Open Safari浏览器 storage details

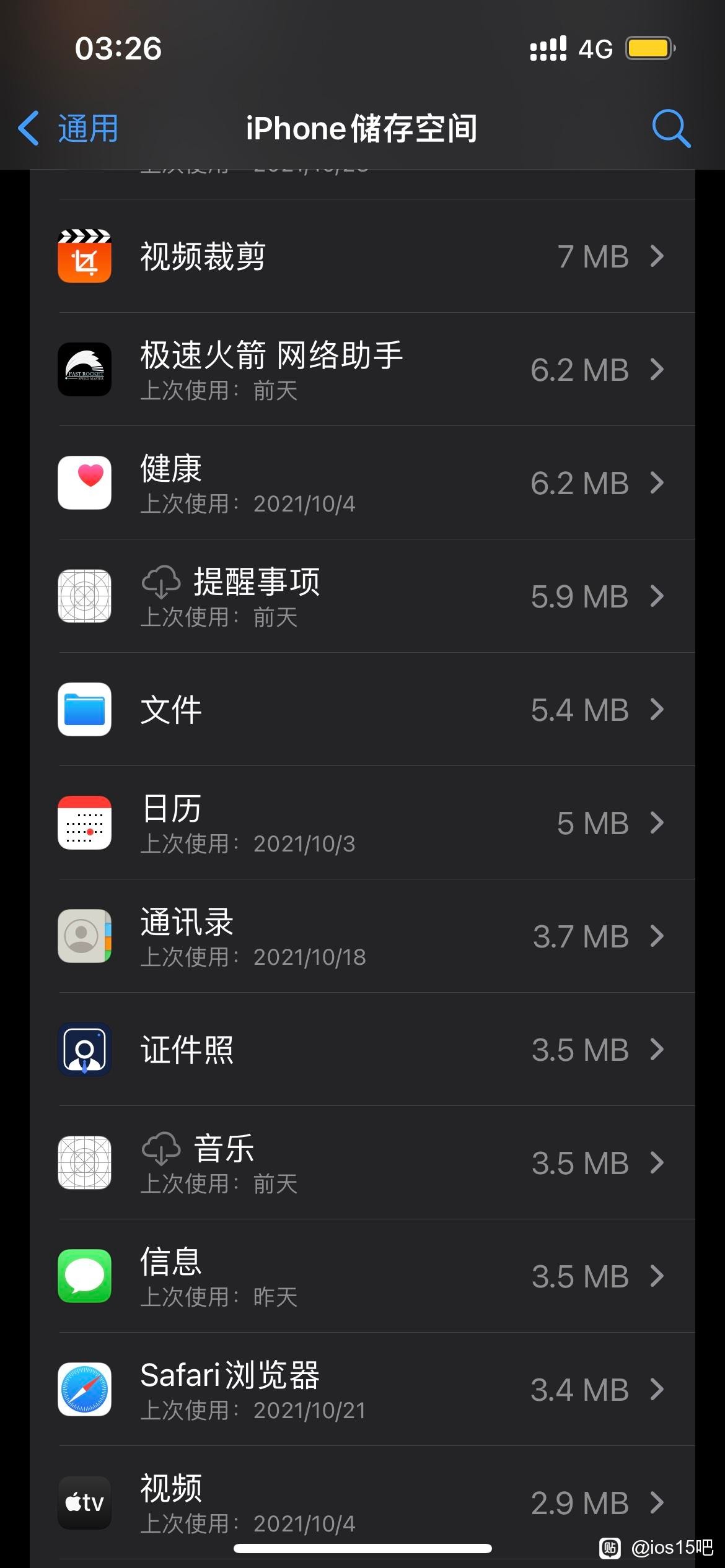[362, 1390]
